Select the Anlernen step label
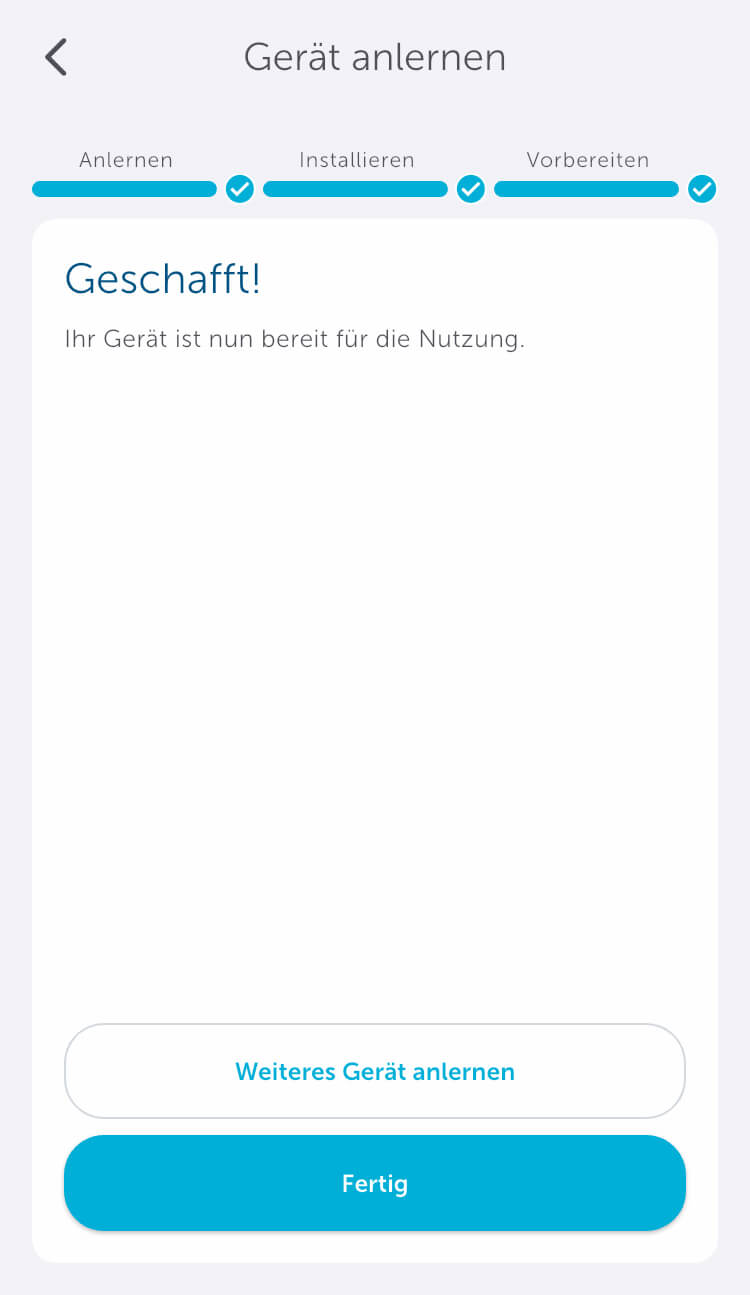750x1295 pixels. coord(125,160)
